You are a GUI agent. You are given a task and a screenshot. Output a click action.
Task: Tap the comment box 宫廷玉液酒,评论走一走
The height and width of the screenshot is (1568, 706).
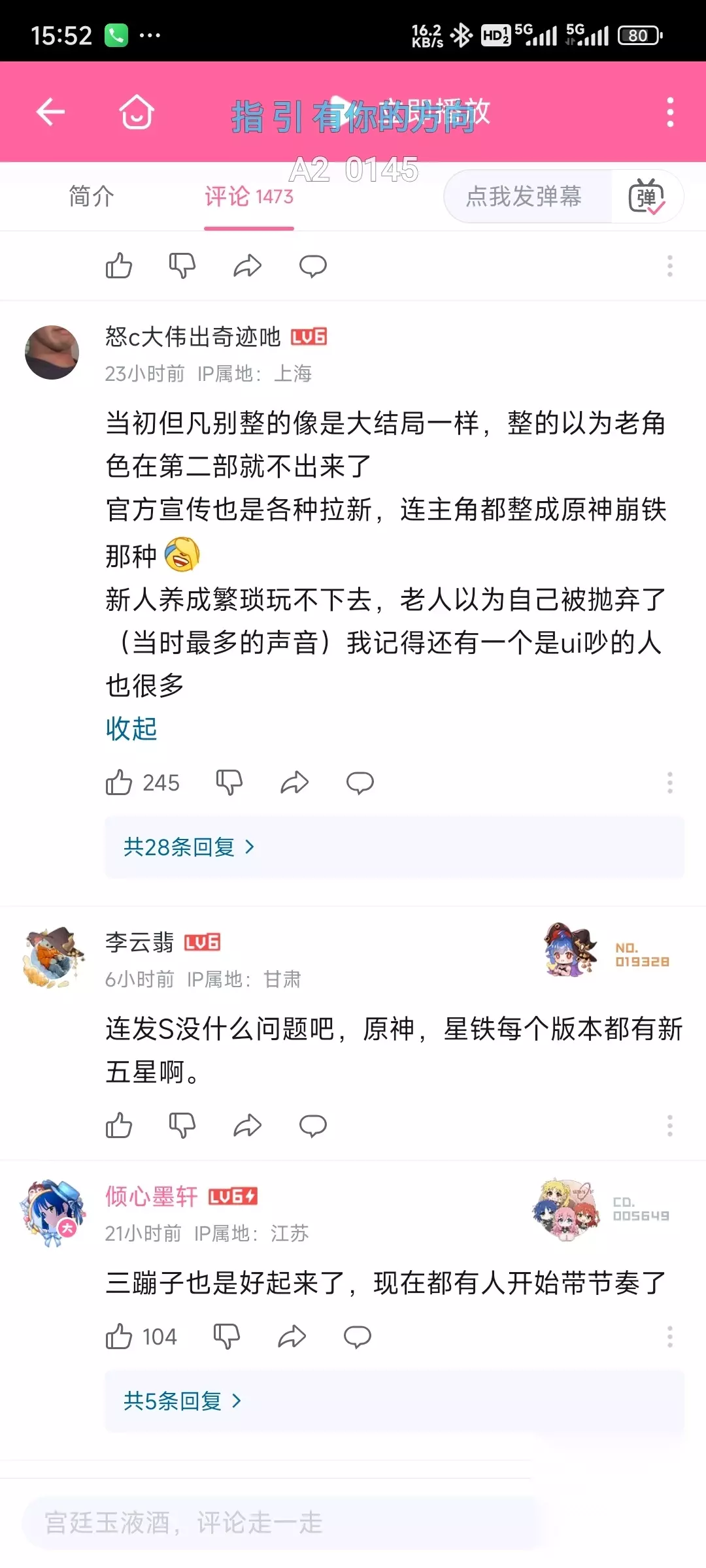282,1522
